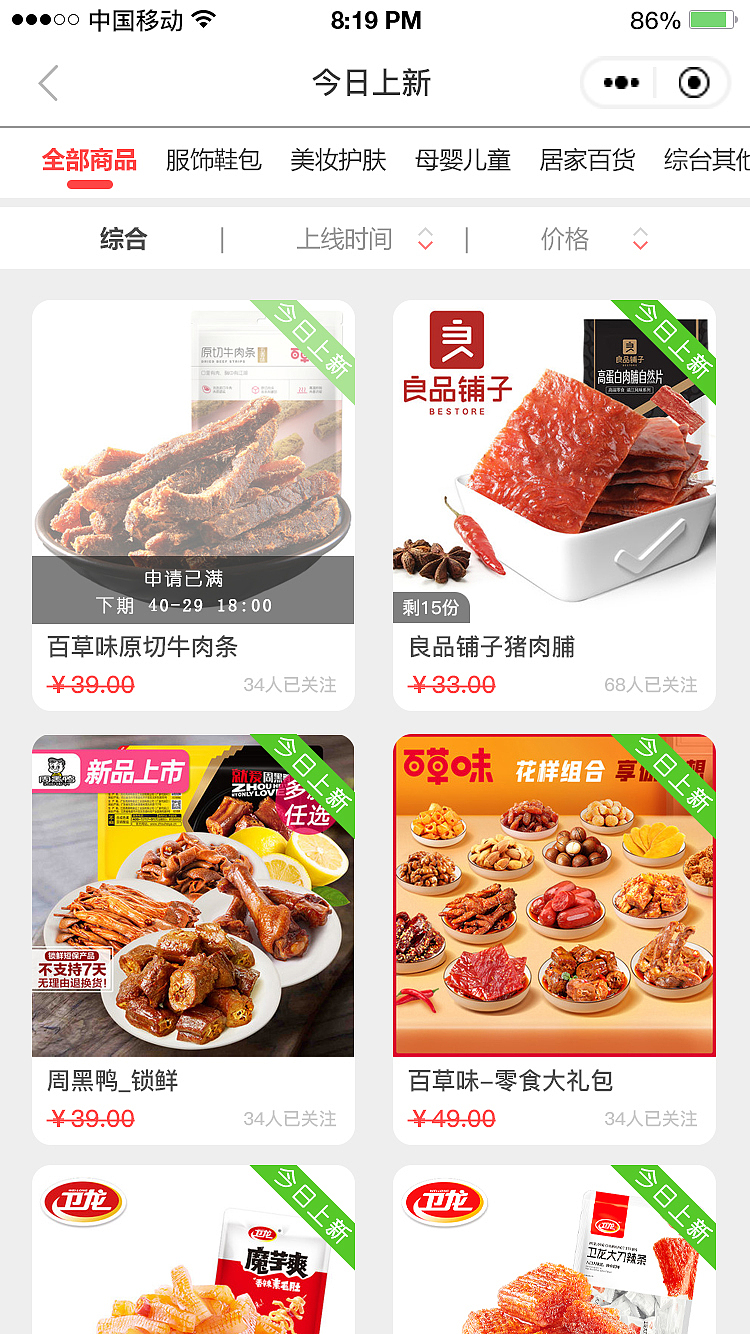The image size is (750, 1334).
Task: Switch to the 居家百货 tab
Action: click(x=586, y=160)
